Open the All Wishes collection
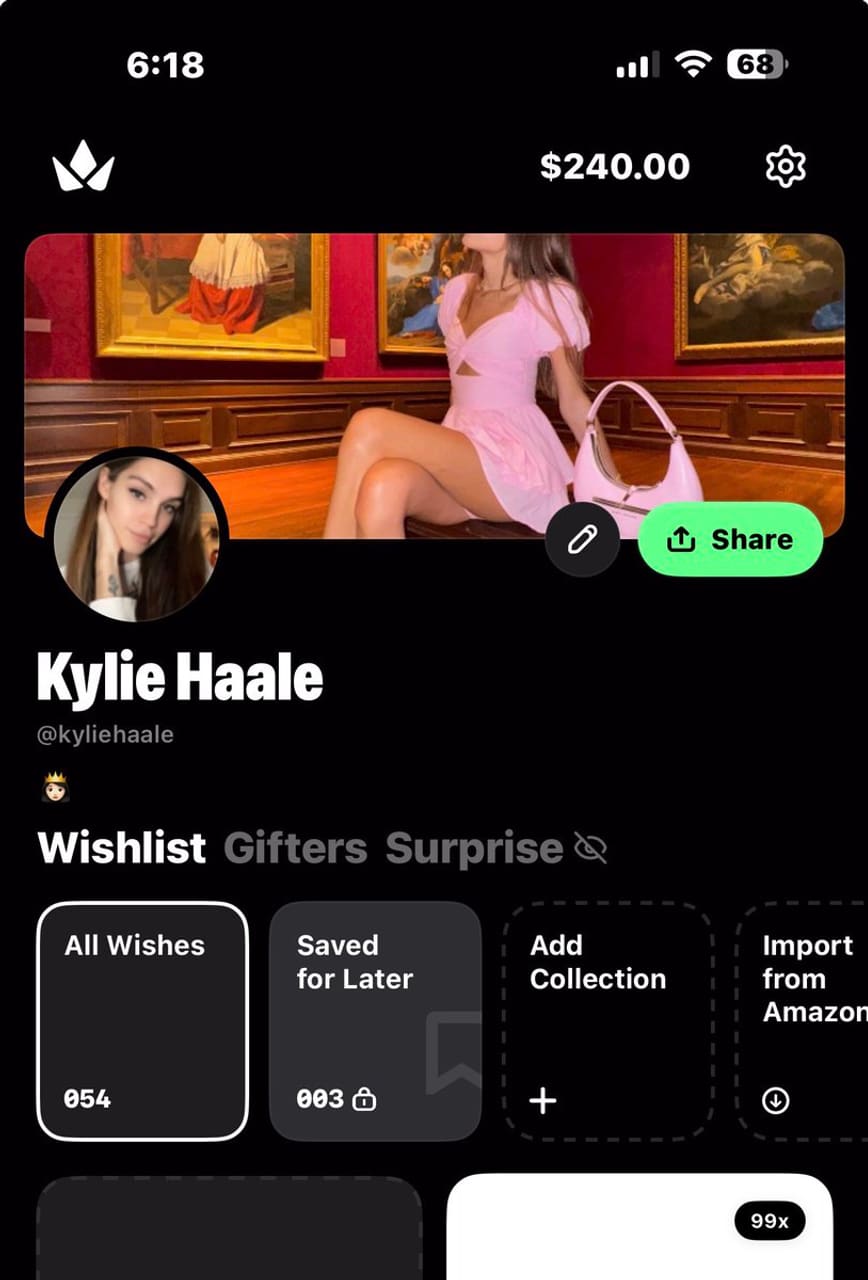The height and width of the screenshot is (1280, 868). tap(142, 1021)
